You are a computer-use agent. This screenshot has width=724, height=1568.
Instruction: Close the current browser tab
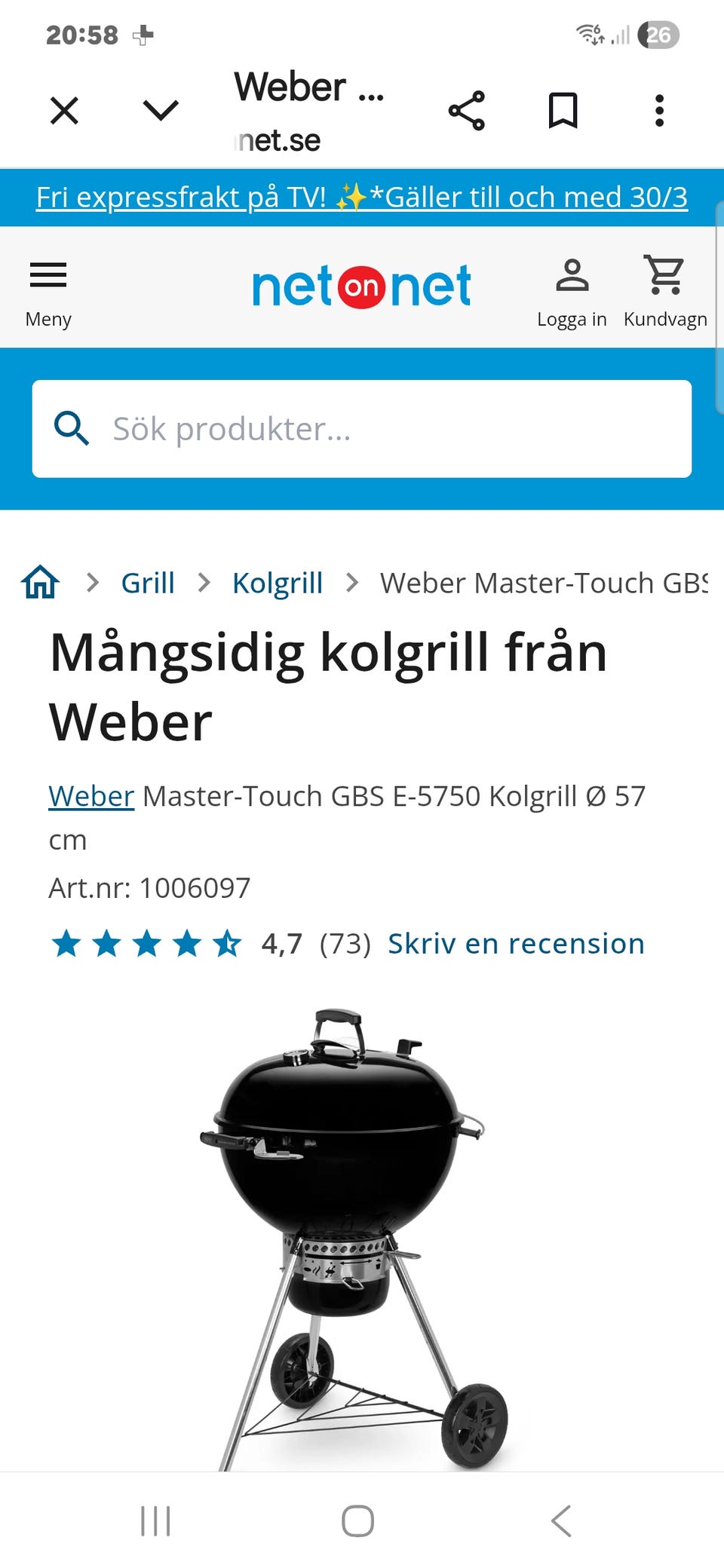[64, 111]
